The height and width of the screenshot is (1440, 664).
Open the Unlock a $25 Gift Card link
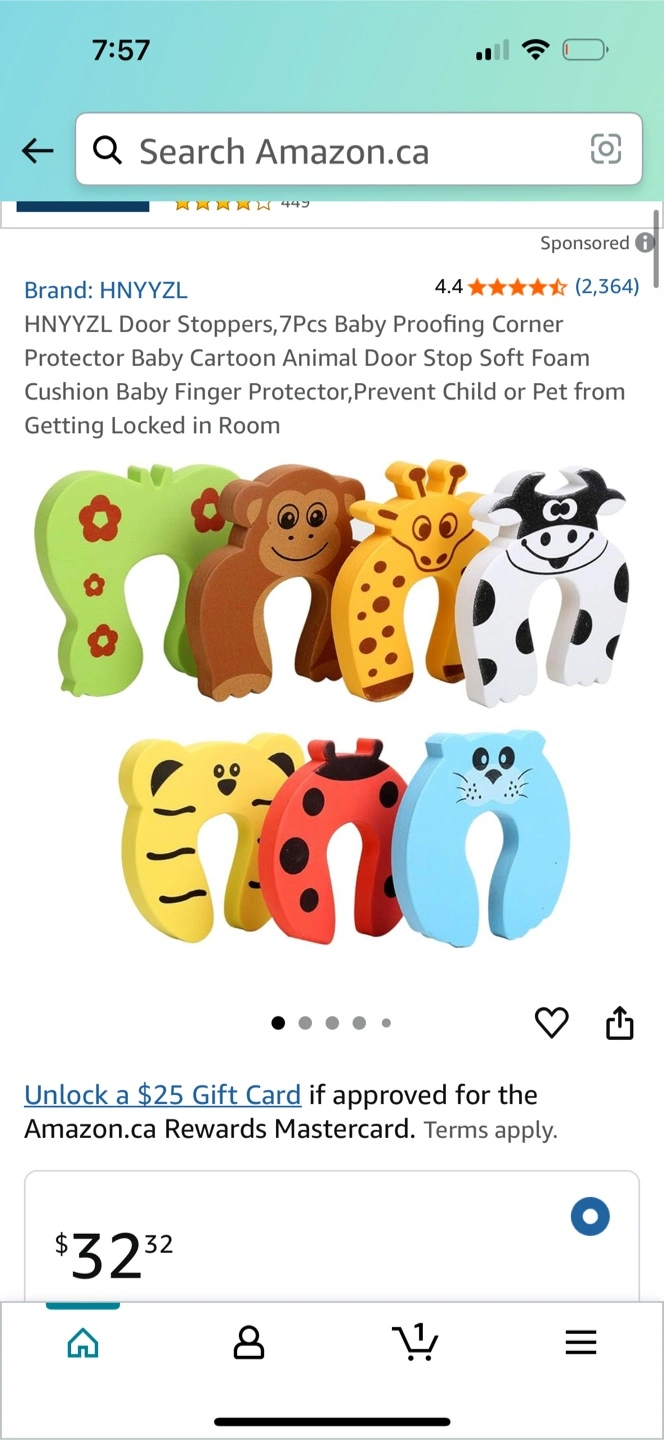(x=162, y=1095)
